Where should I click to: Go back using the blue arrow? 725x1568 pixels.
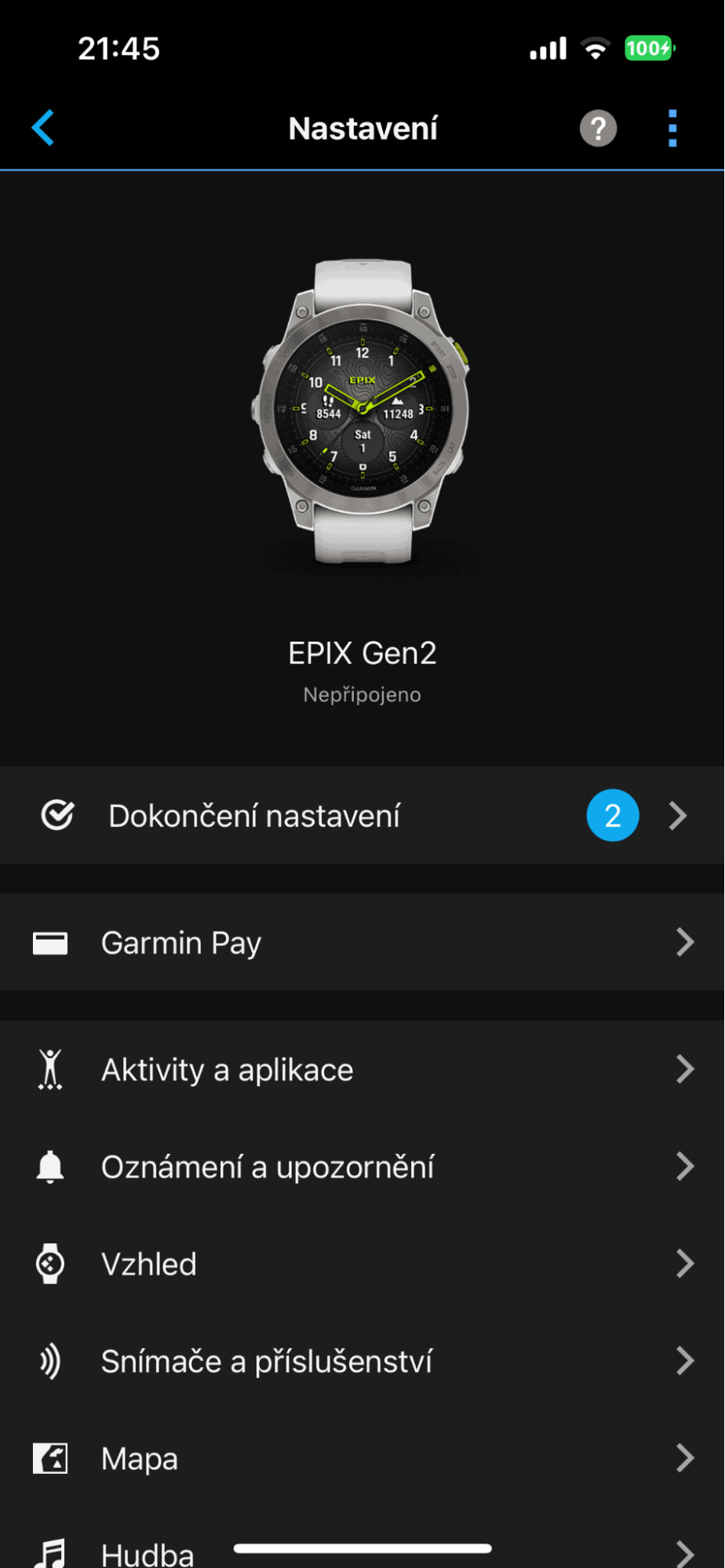43,128
